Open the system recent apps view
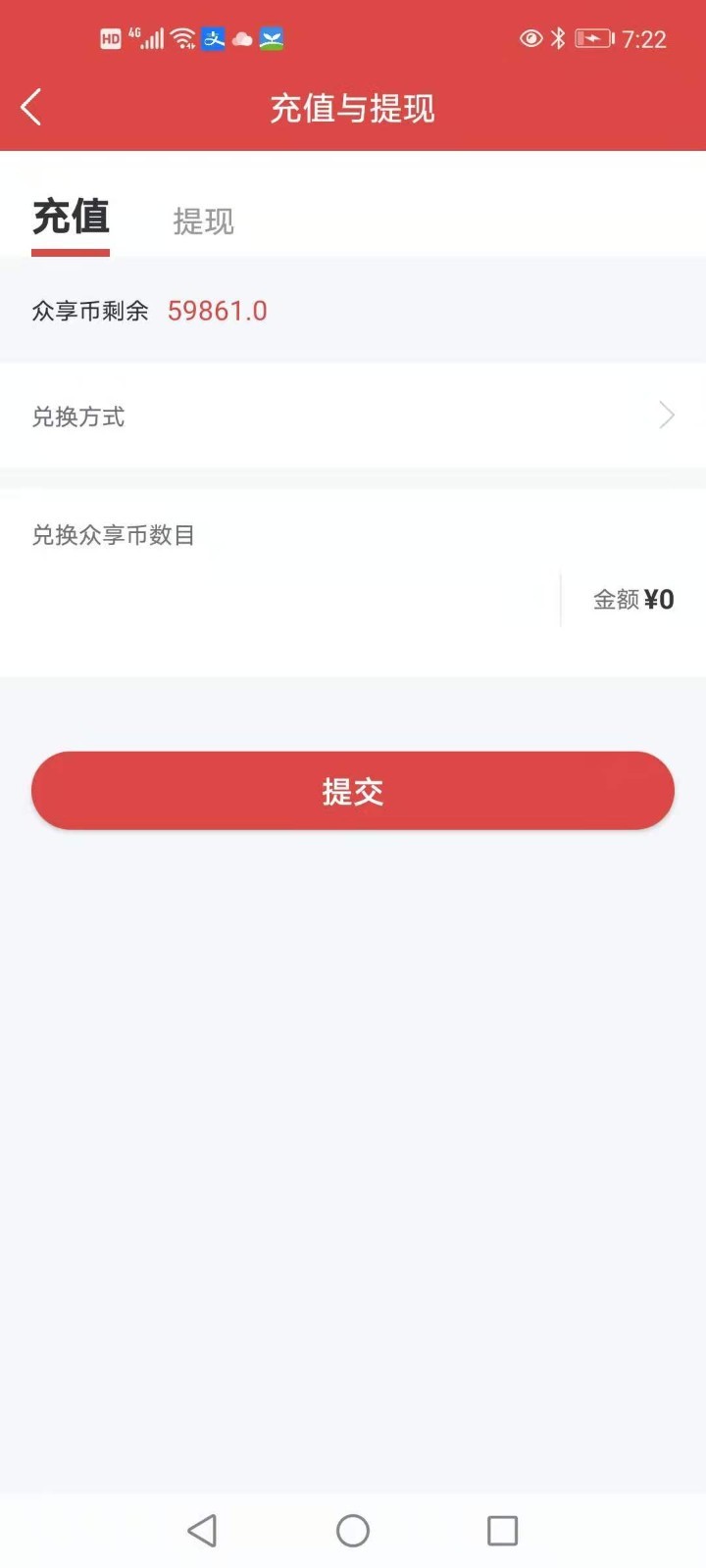The image size is (706, 1568). [502, 1530]
